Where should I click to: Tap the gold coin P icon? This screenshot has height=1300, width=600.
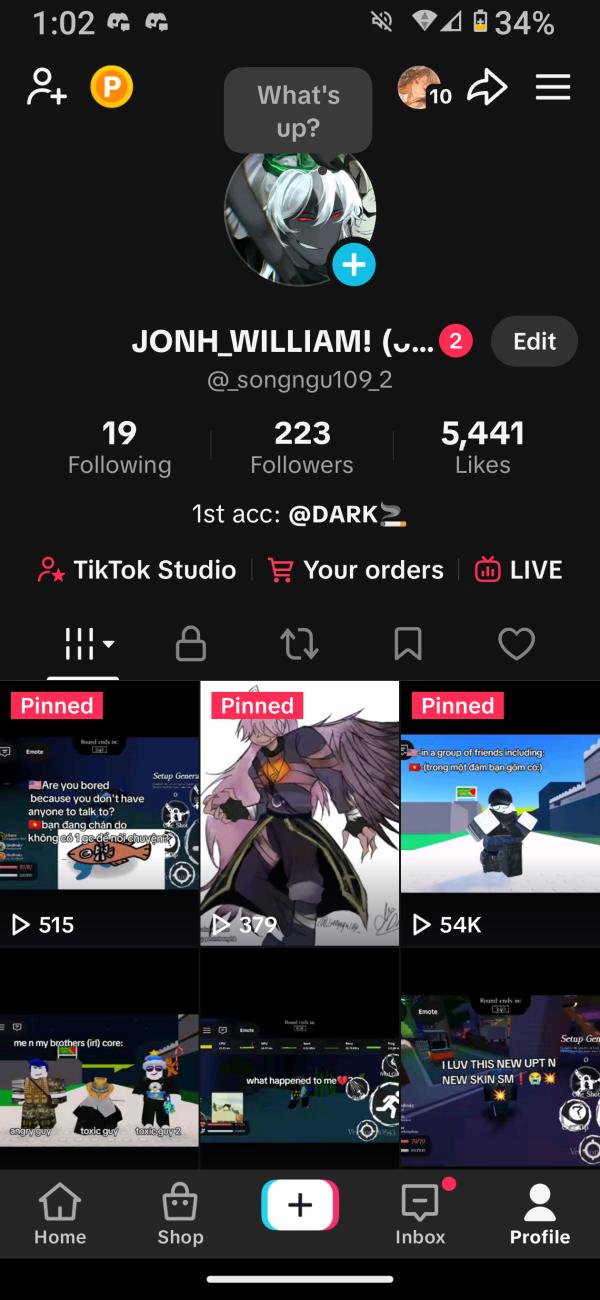pos(111,87)
